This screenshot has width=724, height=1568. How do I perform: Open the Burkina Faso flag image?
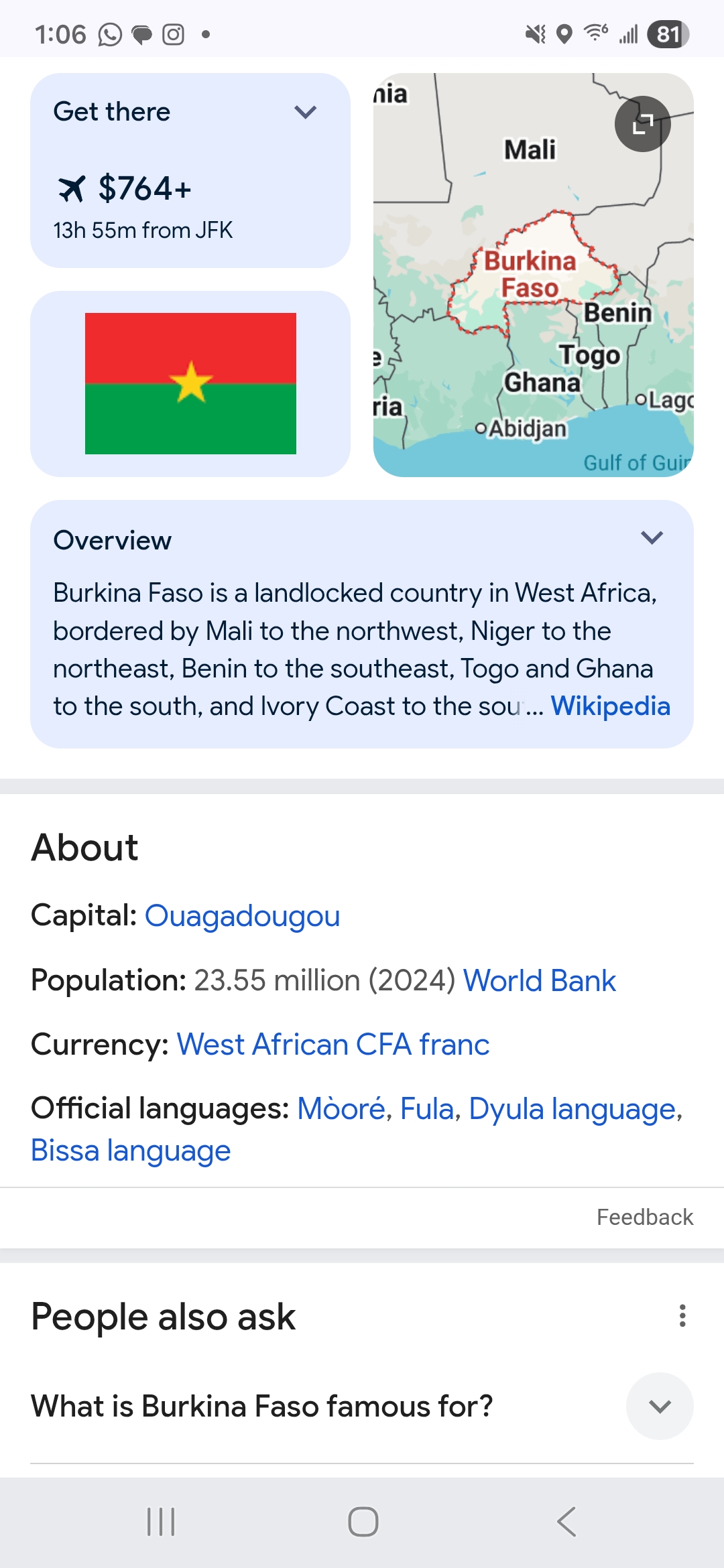click(x=190, y=383)
